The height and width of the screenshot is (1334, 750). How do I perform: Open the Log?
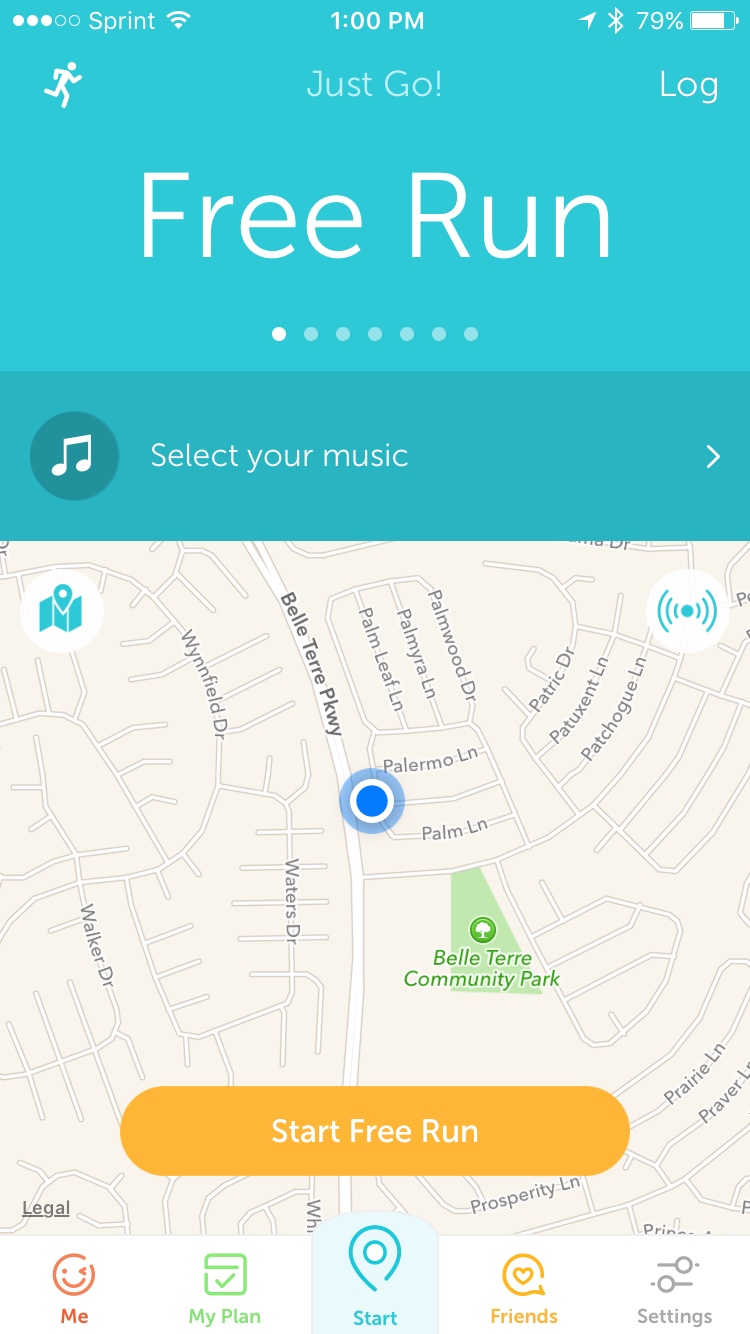(x=688, y=85)
